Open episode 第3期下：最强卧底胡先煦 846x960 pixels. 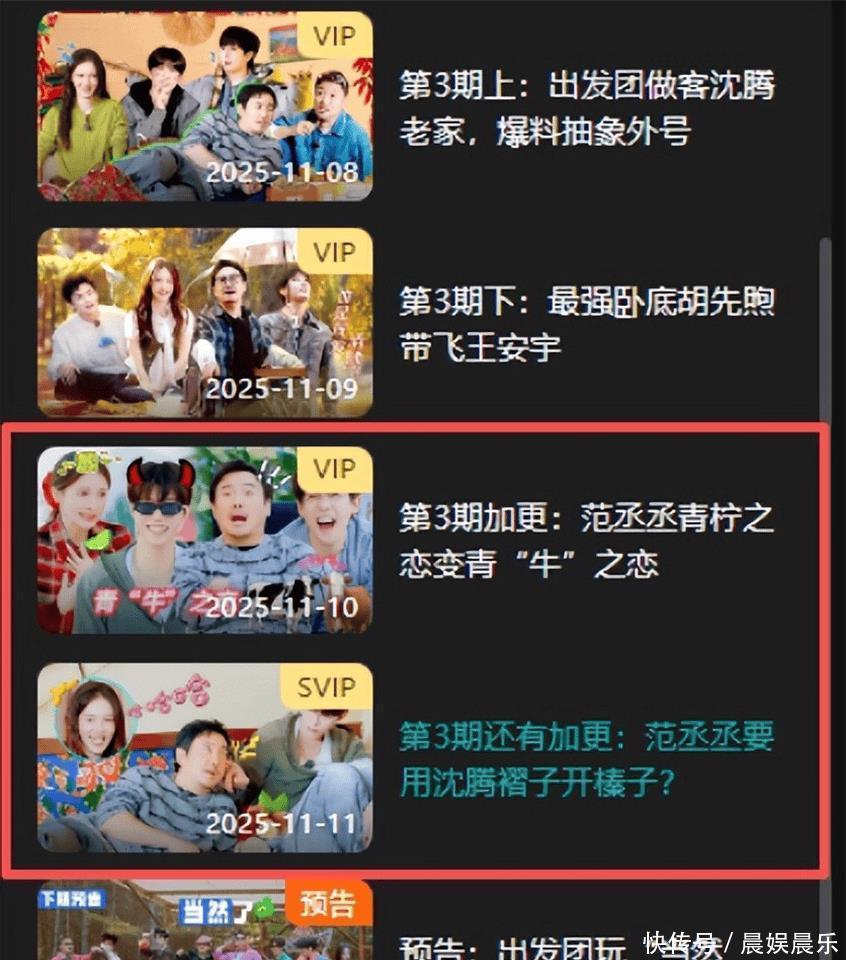pos(205,322)
